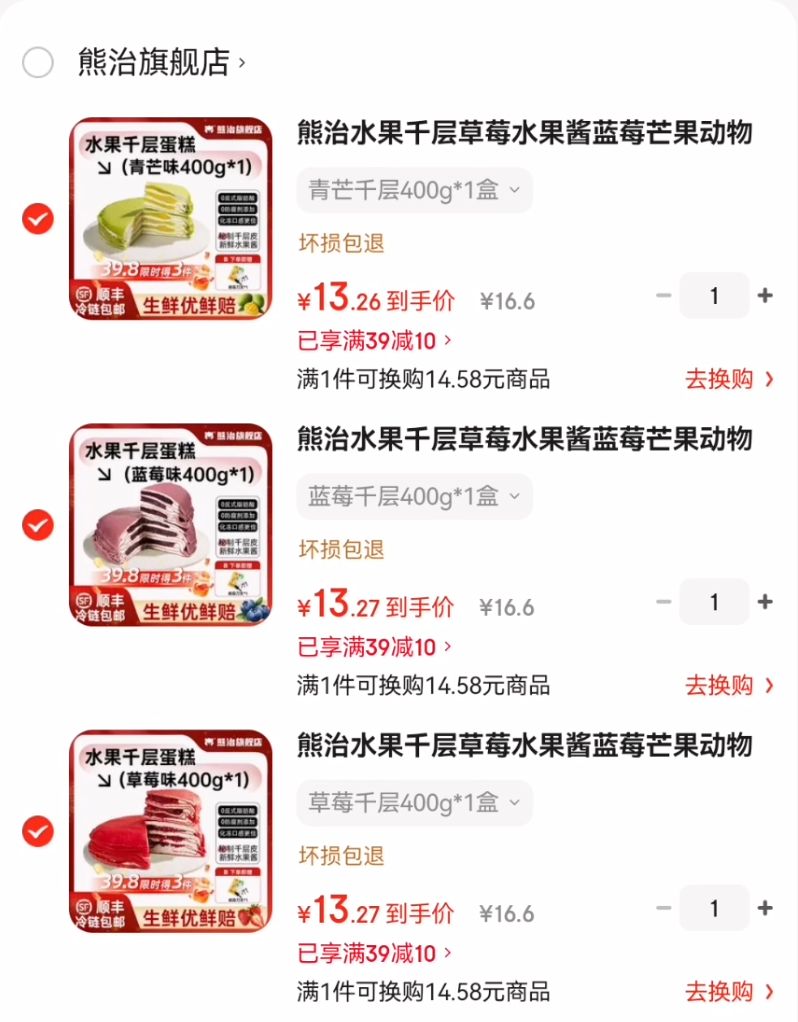Image resolution: width=798 pixels, height=1022 pixels.
Task: Change the 草莓千层400g*1盒 variant
Action: click(x=414, y=802)
